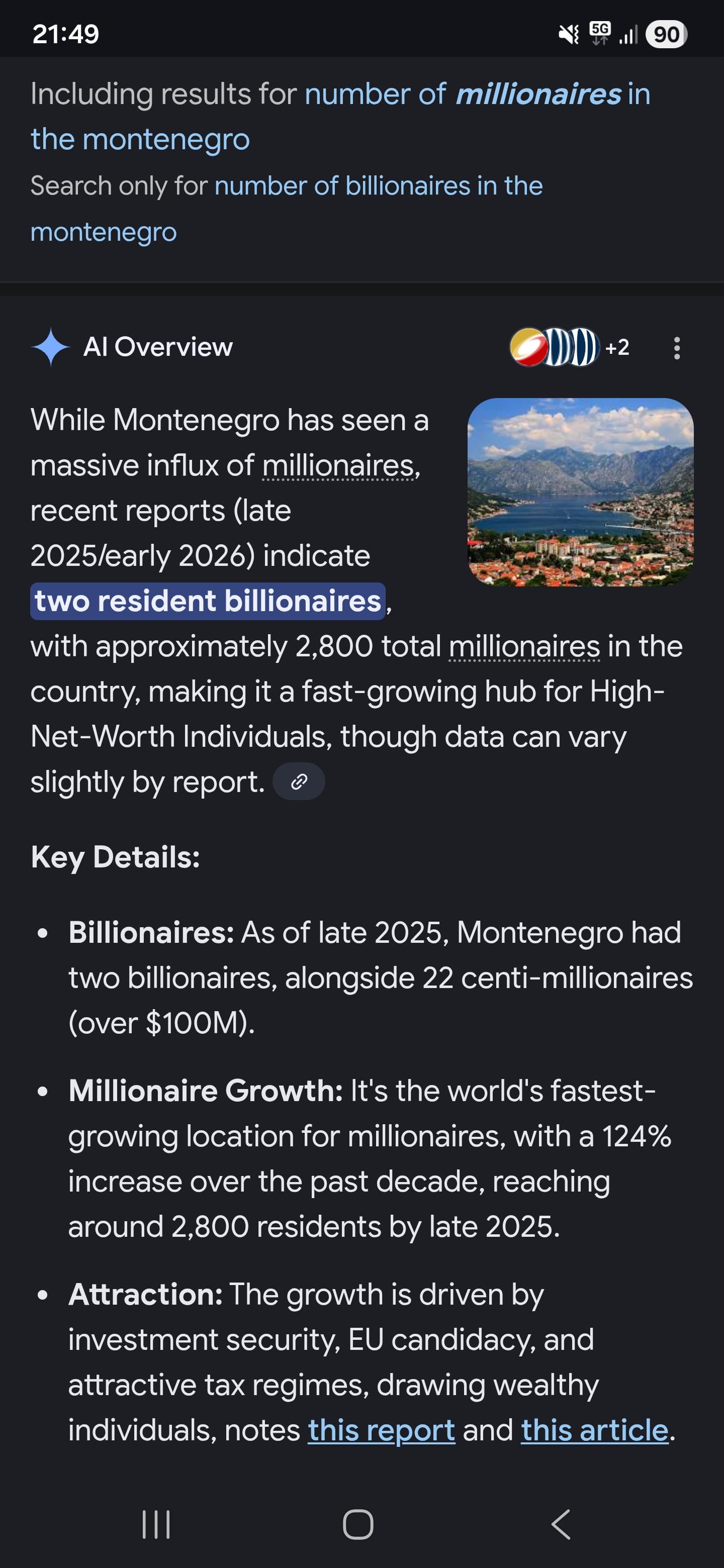Open the 'this article' link
The height and width of the screenshot is (1568, 724).
[x=594, y=1430]
